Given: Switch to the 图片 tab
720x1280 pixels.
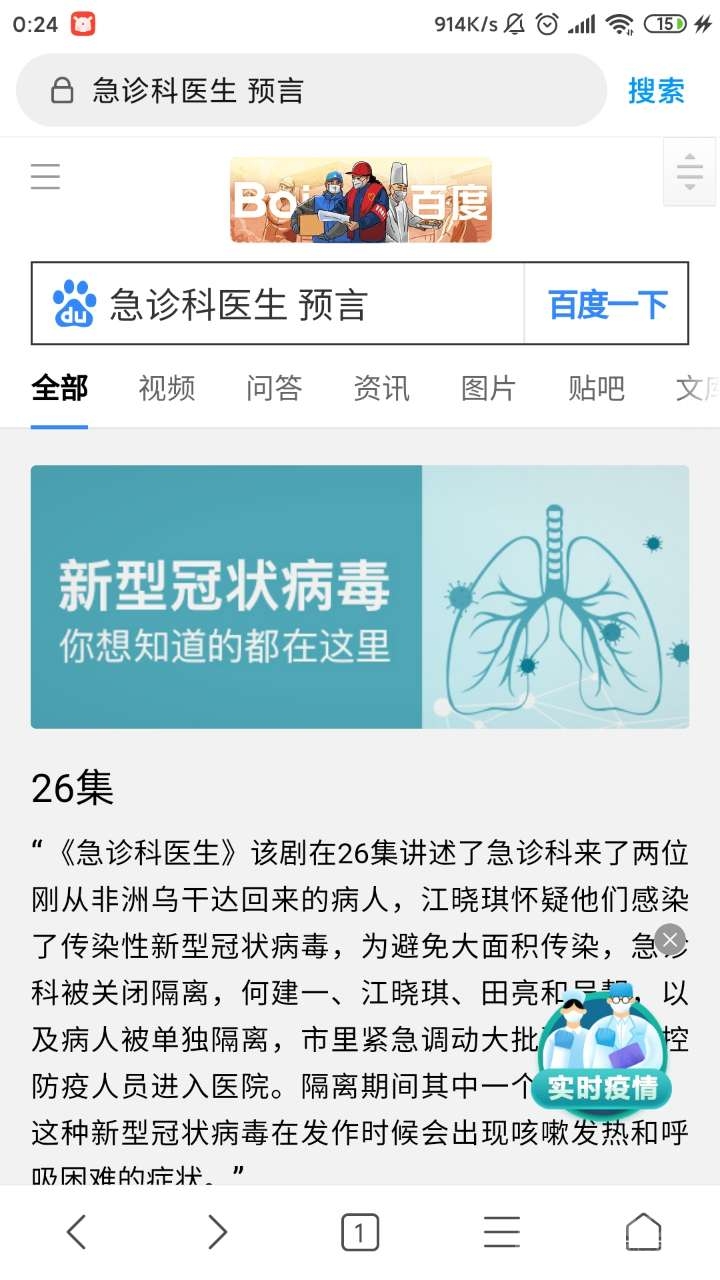Looking at the screenshot, I should (x=488, y=388).
